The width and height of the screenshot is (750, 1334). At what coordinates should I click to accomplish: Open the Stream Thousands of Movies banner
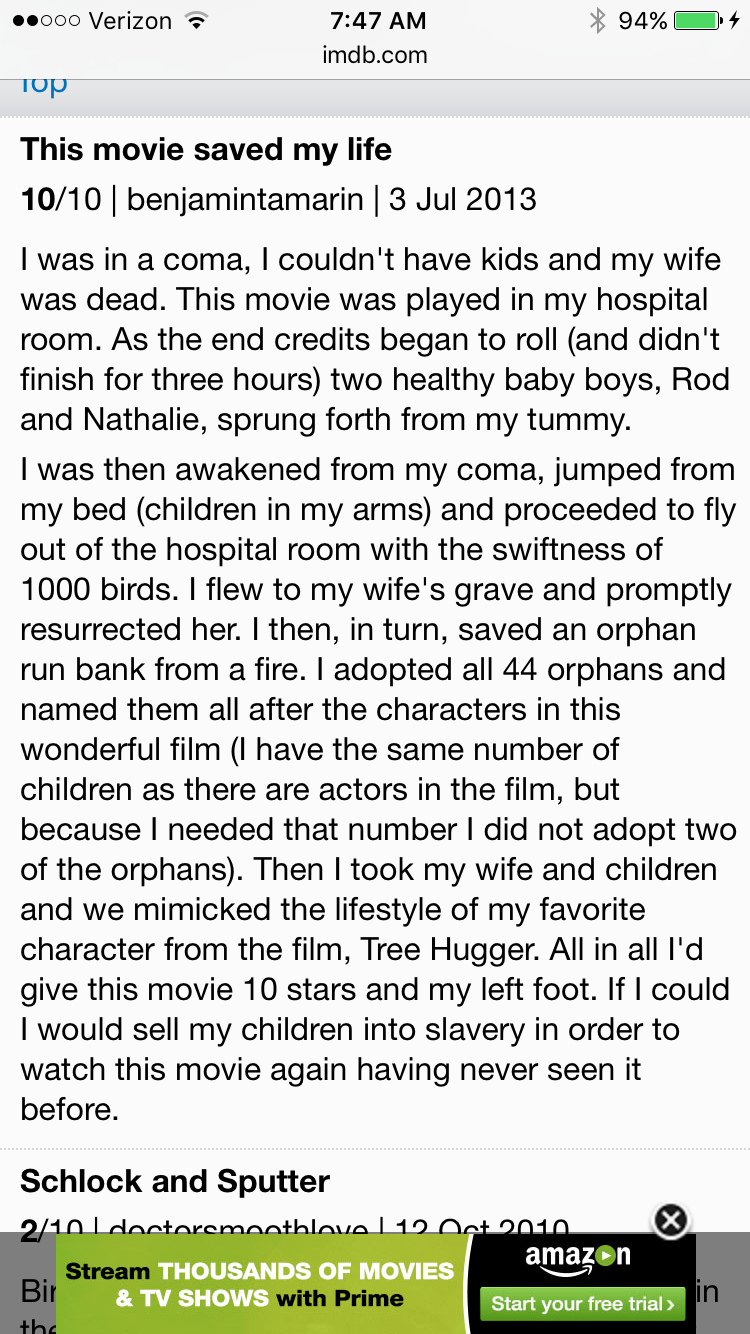[x=260, y=1284]
